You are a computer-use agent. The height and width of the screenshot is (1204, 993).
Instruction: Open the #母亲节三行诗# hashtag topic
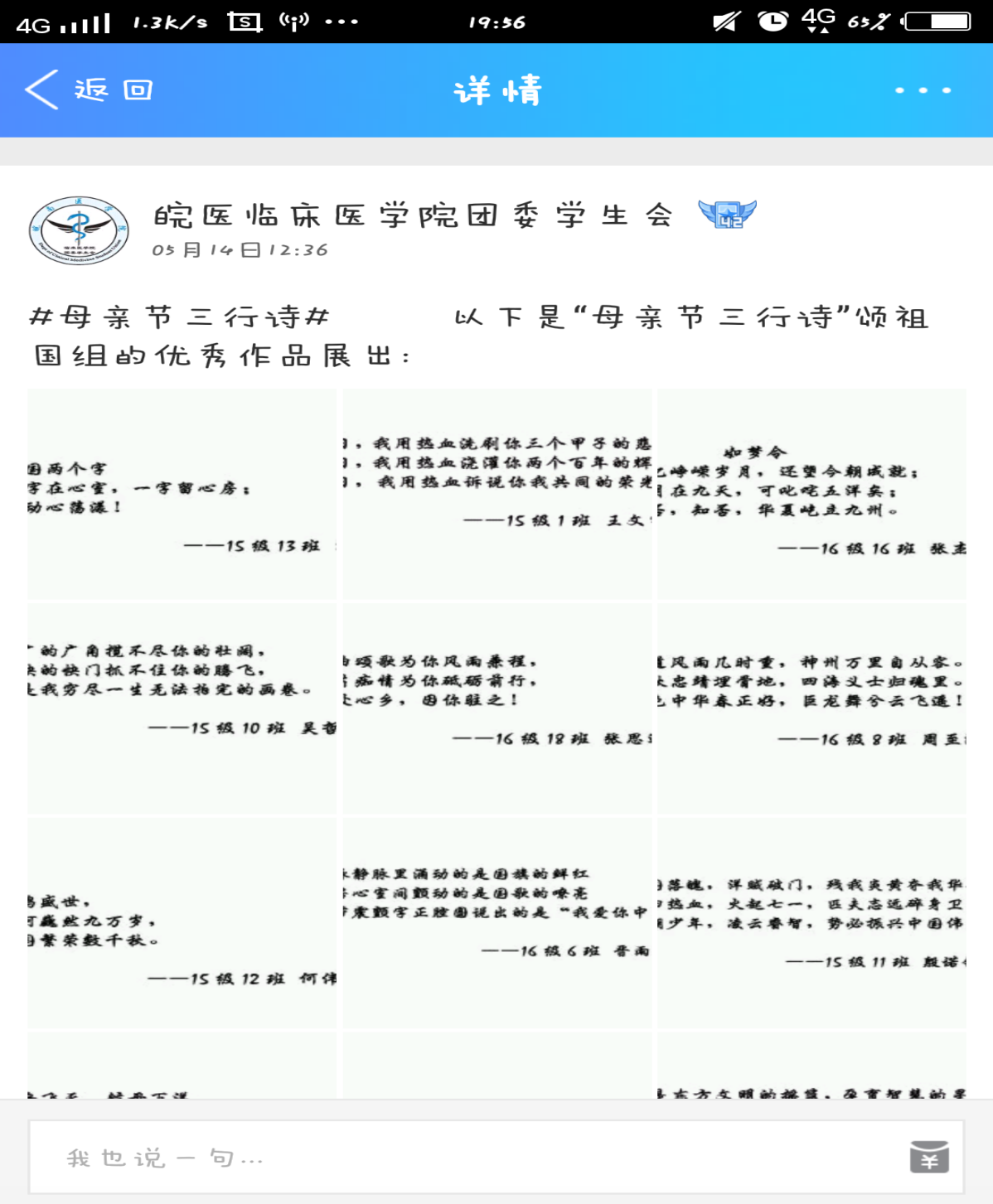179,317
